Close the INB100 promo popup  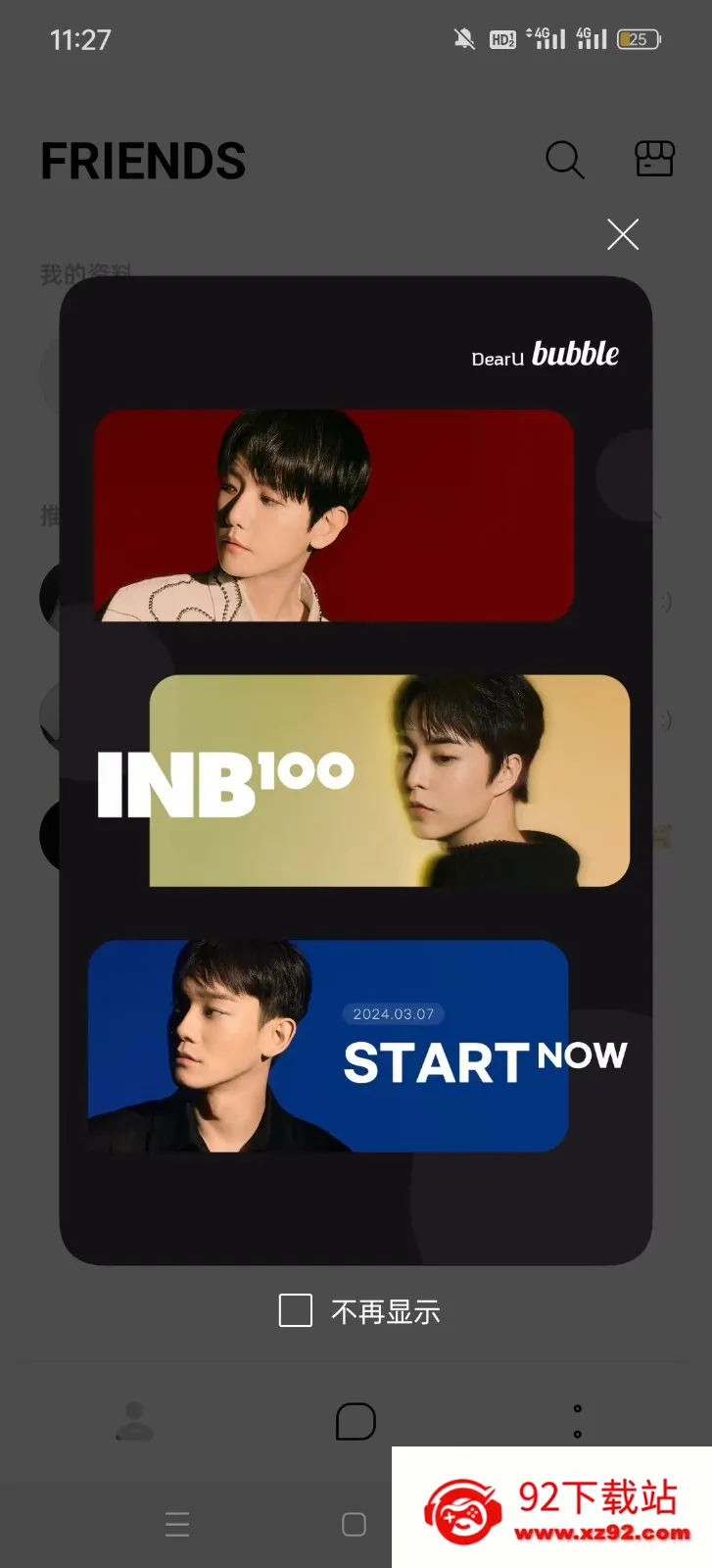click(x=623, y=234)
